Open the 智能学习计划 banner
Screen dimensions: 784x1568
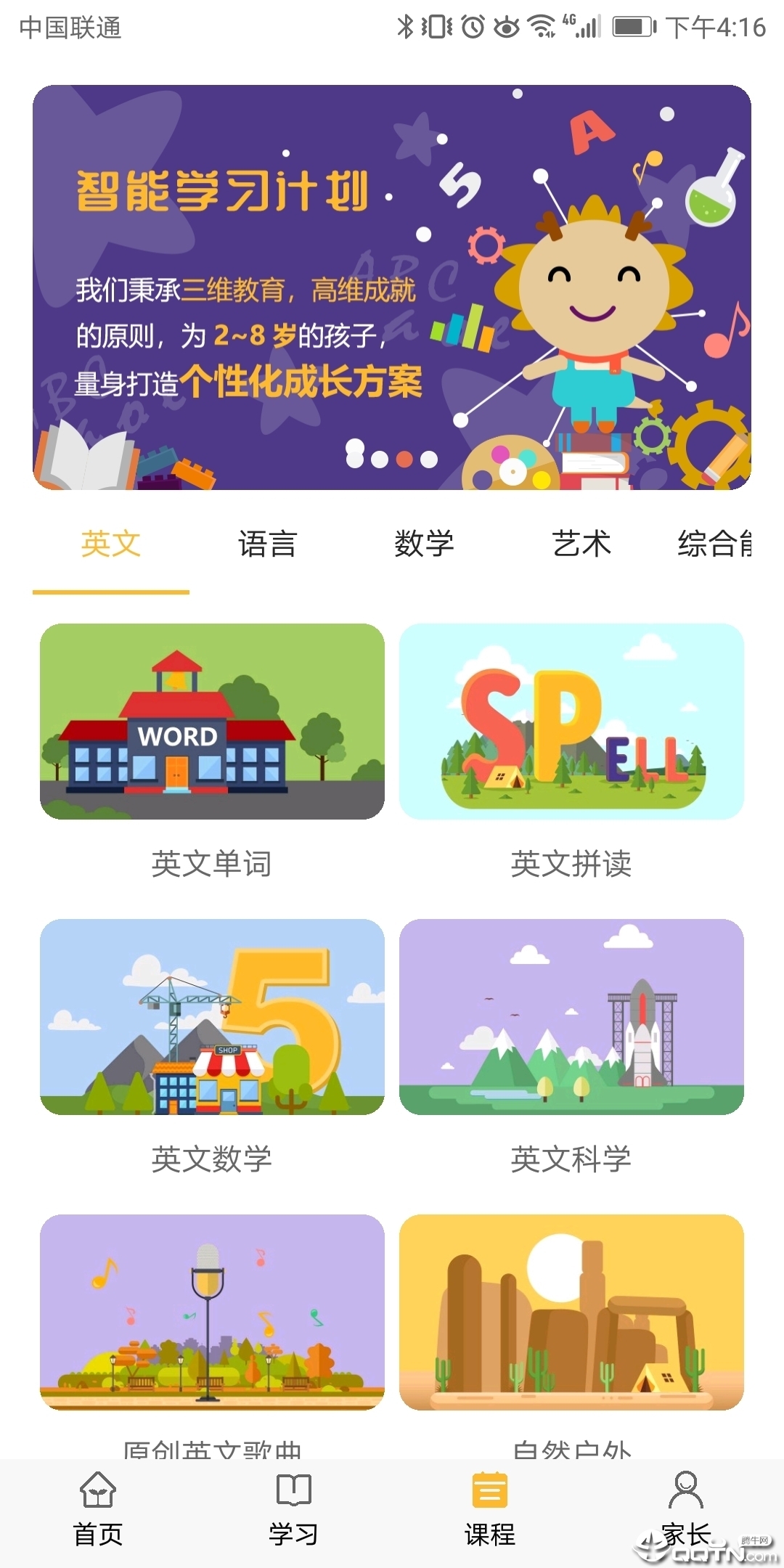pos(392,287)
